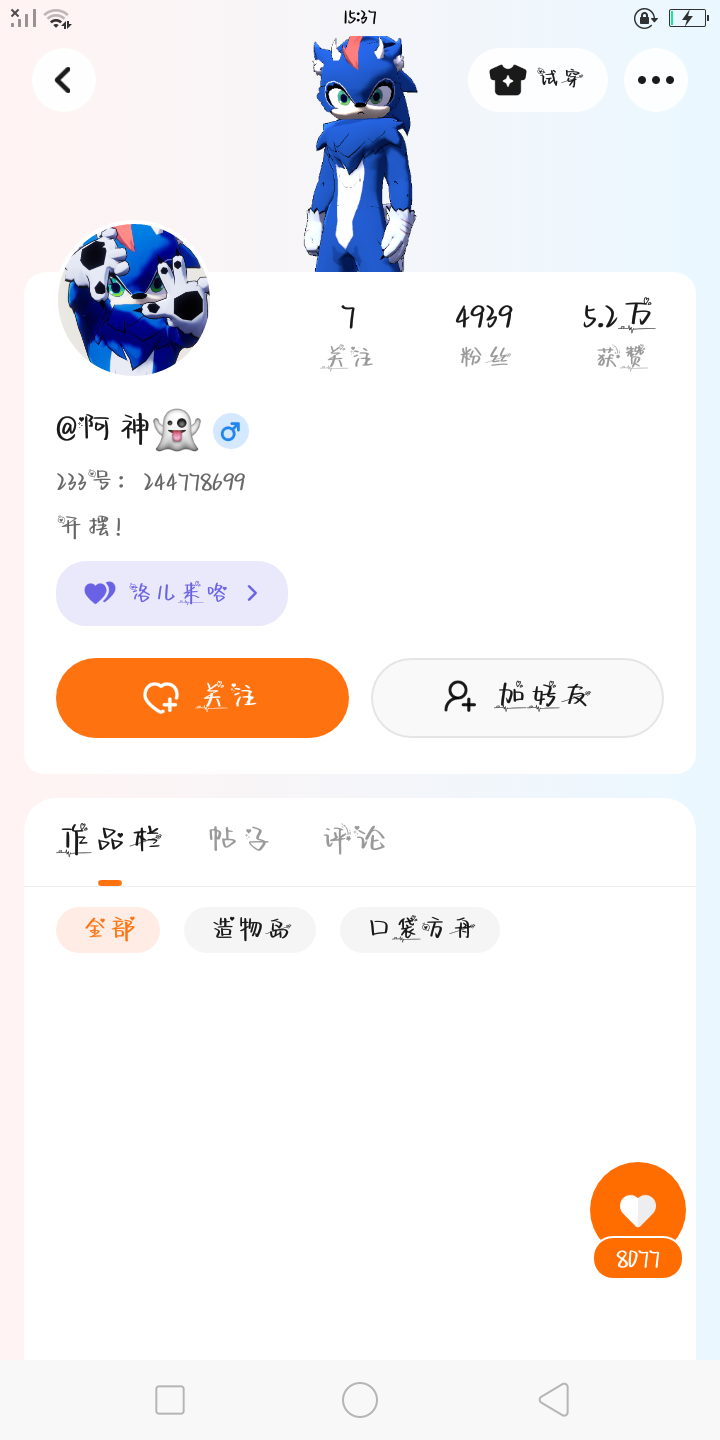
Task: View 阿神's profile avatar
Action: pyautogui.click(x=134, y=299)
